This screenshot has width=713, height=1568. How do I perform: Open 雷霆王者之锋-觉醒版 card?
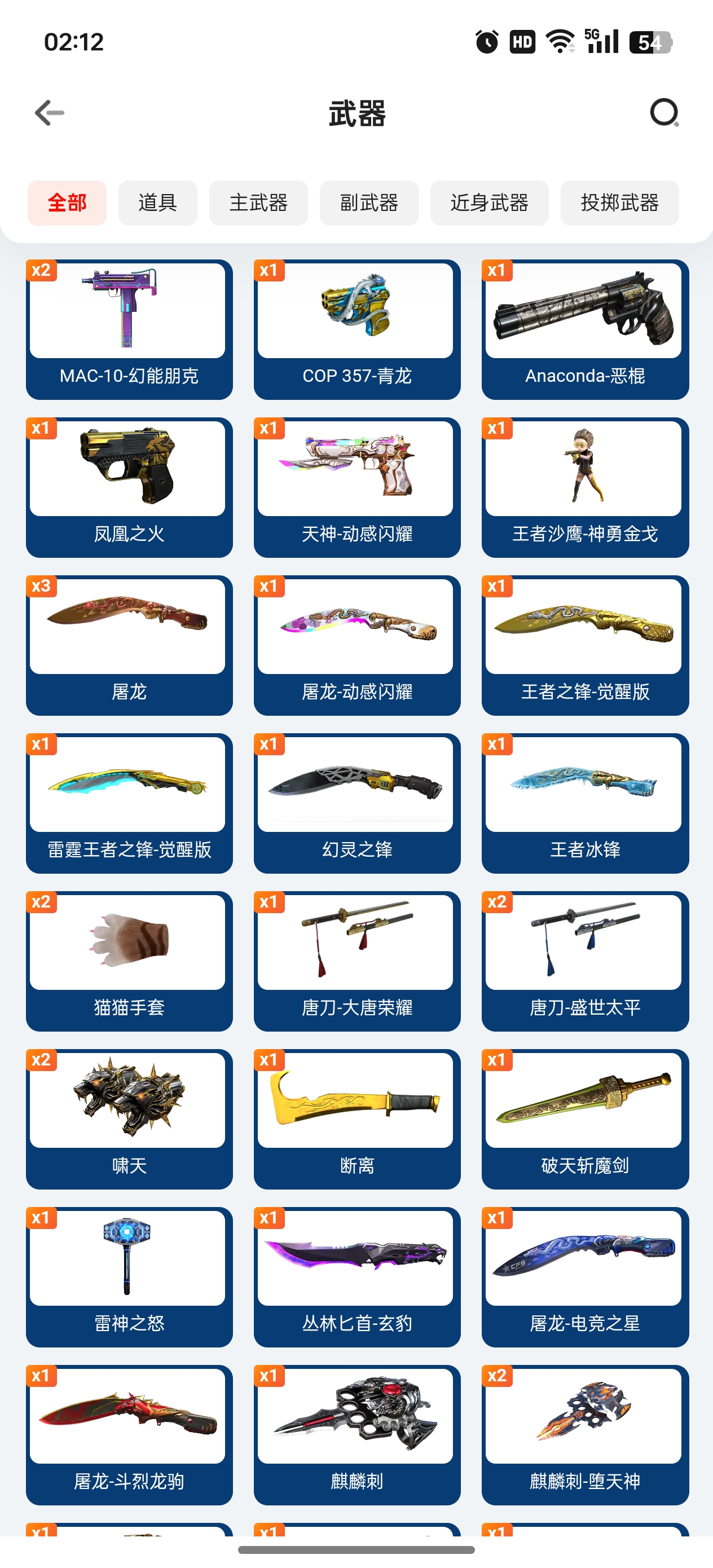click(x=129, y=803)
